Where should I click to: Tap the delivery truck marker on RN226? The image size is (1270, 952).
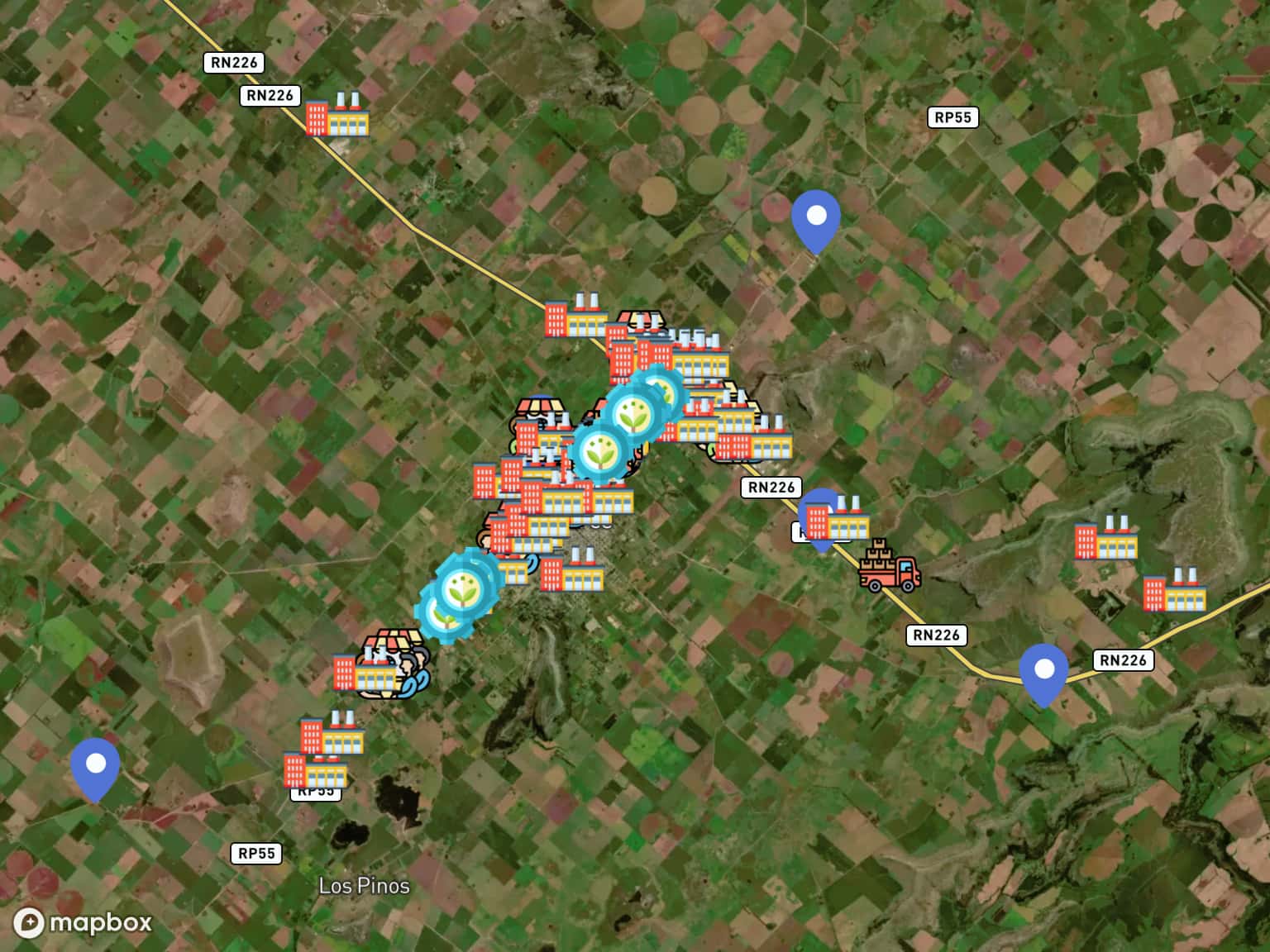click(888, 567)
